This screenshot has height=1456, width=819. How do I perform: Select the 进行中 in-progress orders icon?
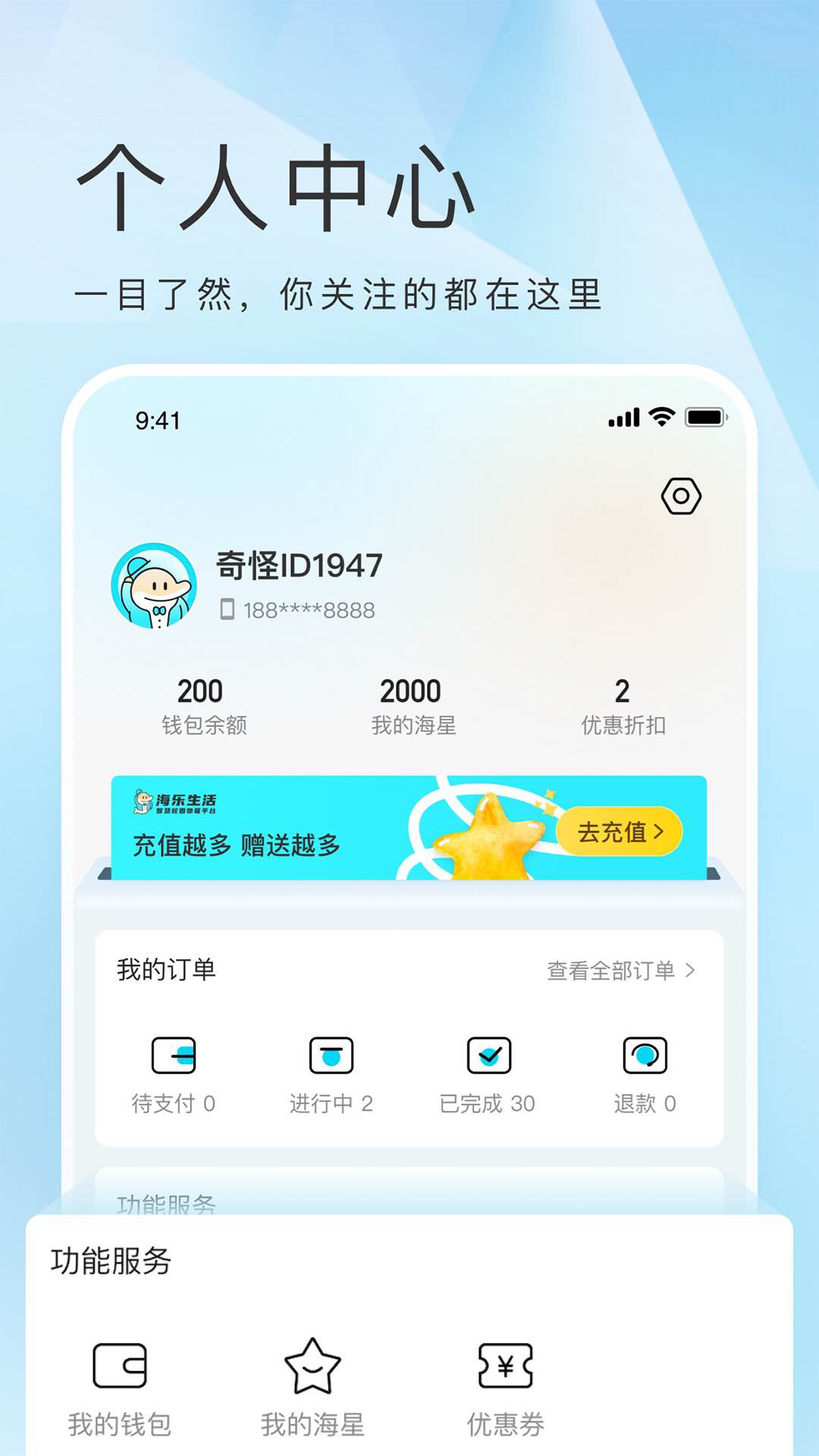pos(331,1054)
